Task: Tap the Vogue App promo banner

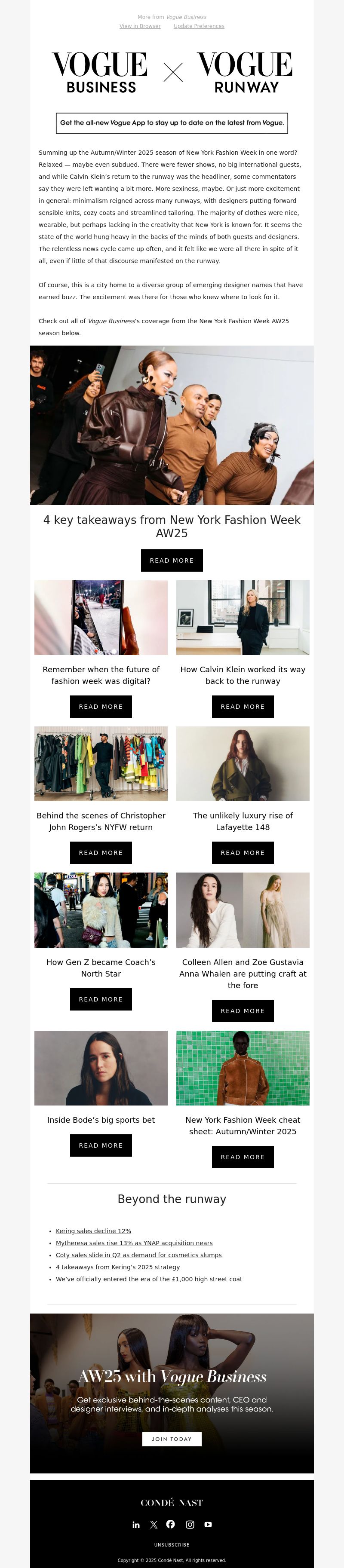Action: click(x=172, y=122)
